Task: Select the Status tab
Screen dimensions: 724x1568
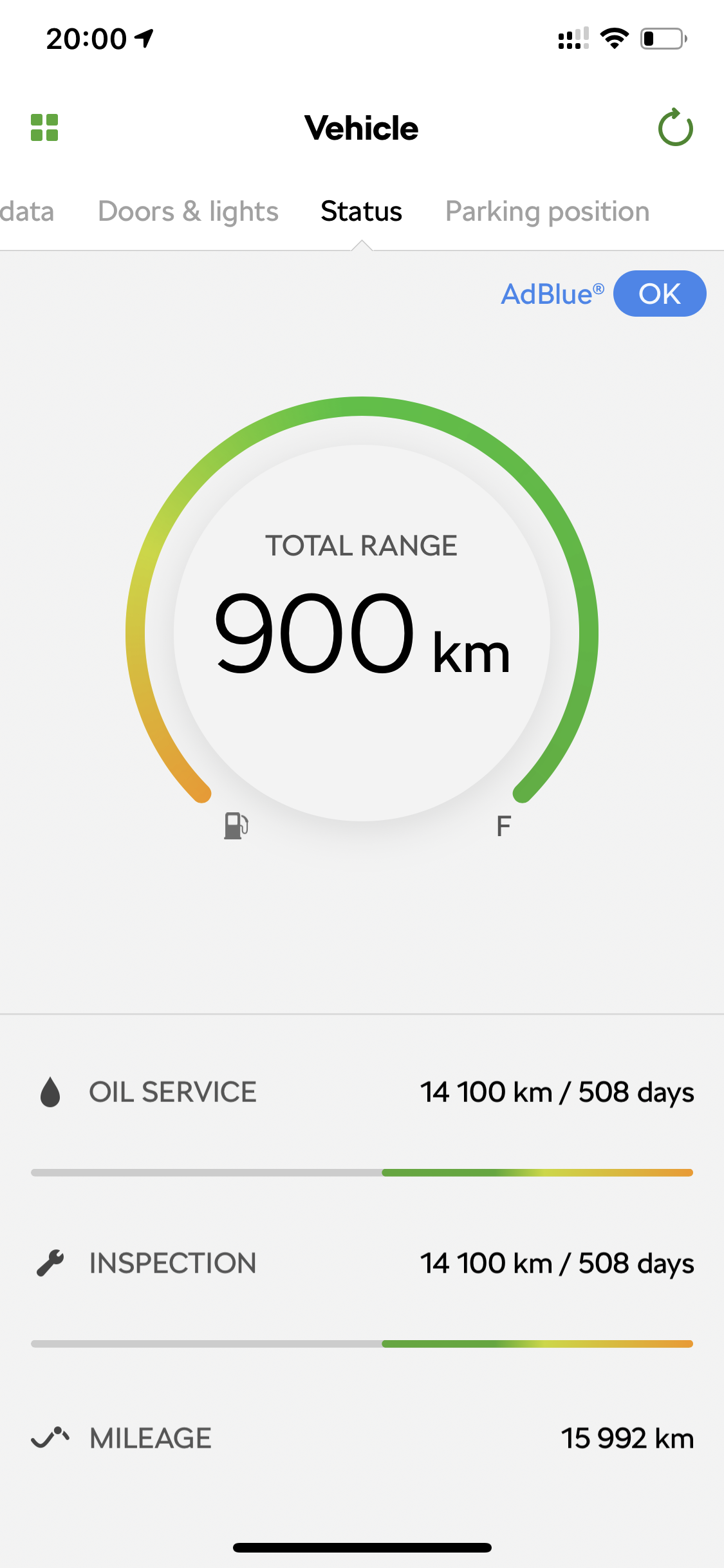Action: (x=361, y=212)
